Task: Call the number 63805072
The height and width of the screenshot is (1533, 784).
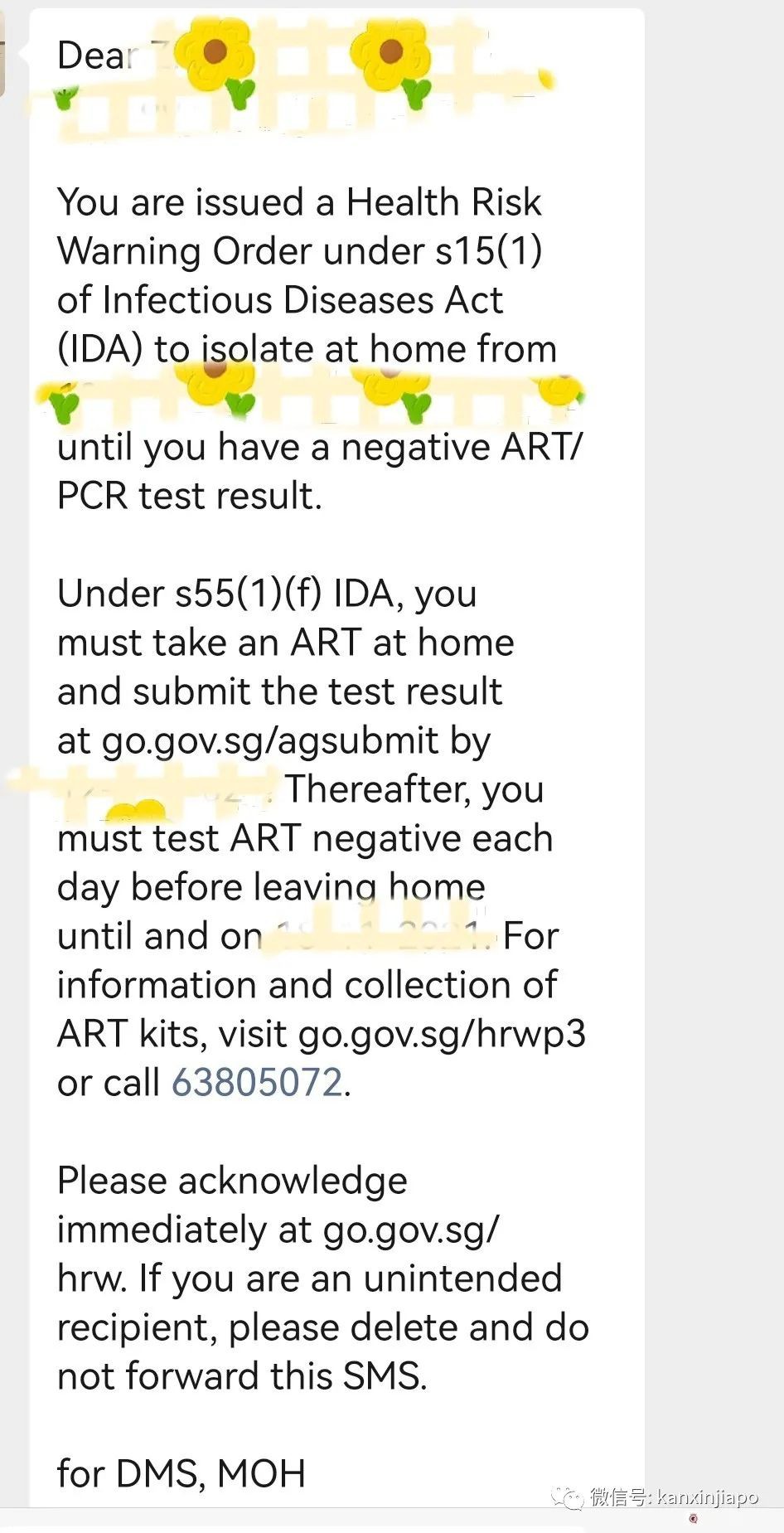Action: point(257,1083)
